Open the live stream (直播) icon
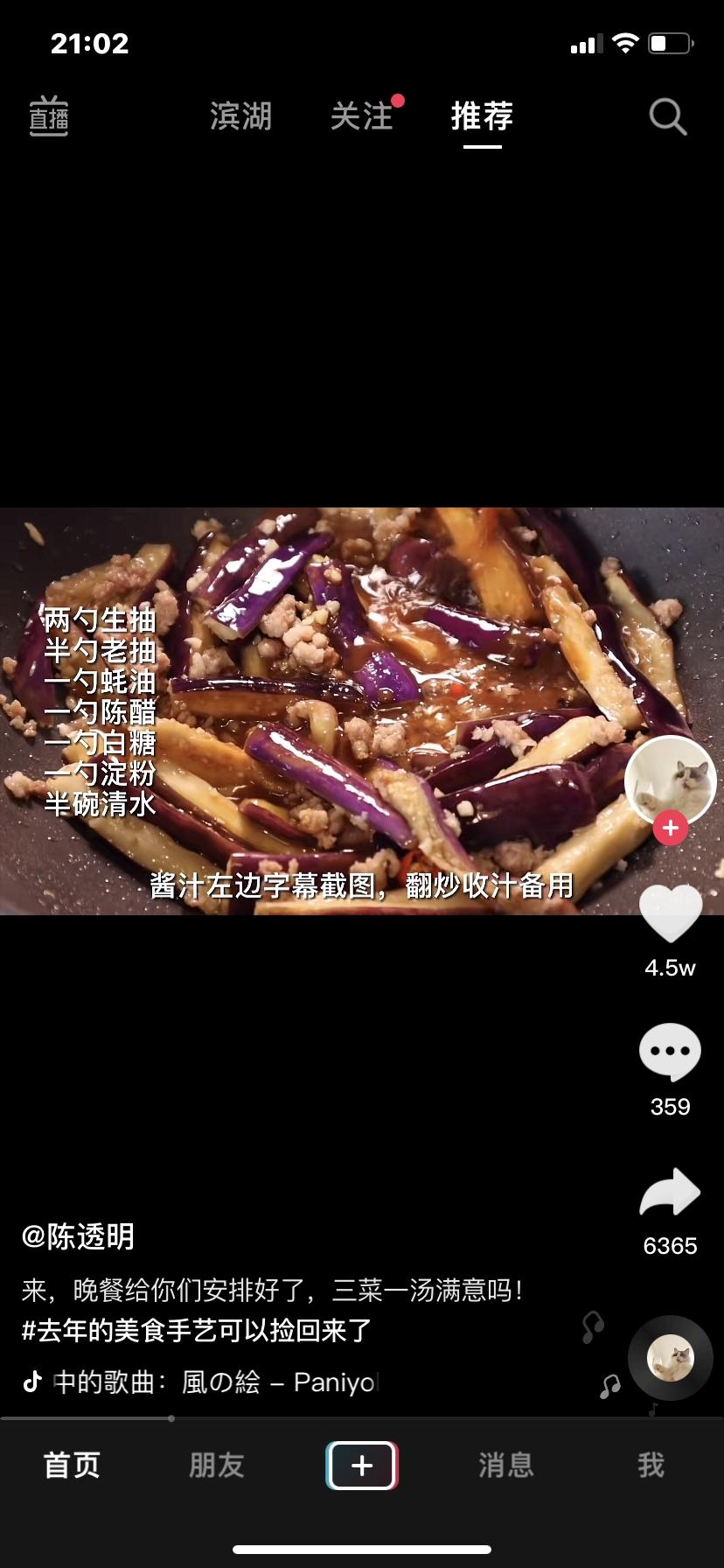This screenshot has height=1568, width=724. coord(49,116)
